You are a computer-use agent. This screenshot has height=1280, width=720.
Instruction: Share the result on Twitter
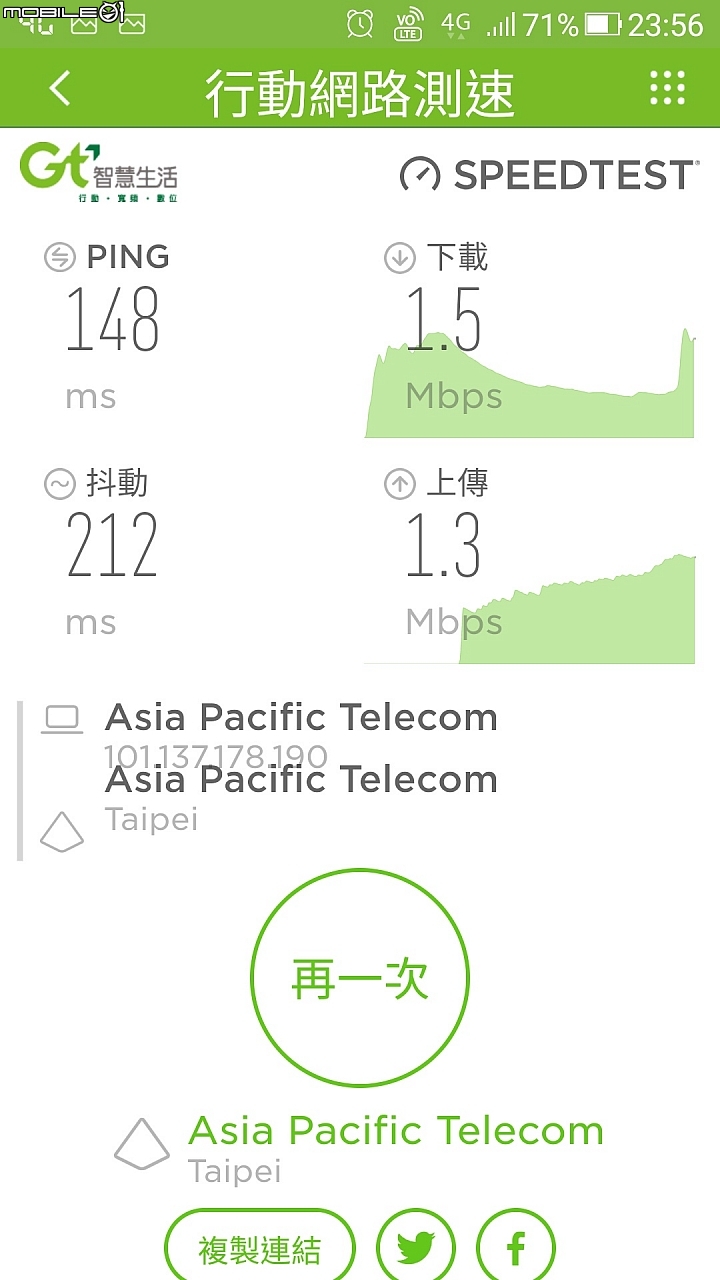416,1248
